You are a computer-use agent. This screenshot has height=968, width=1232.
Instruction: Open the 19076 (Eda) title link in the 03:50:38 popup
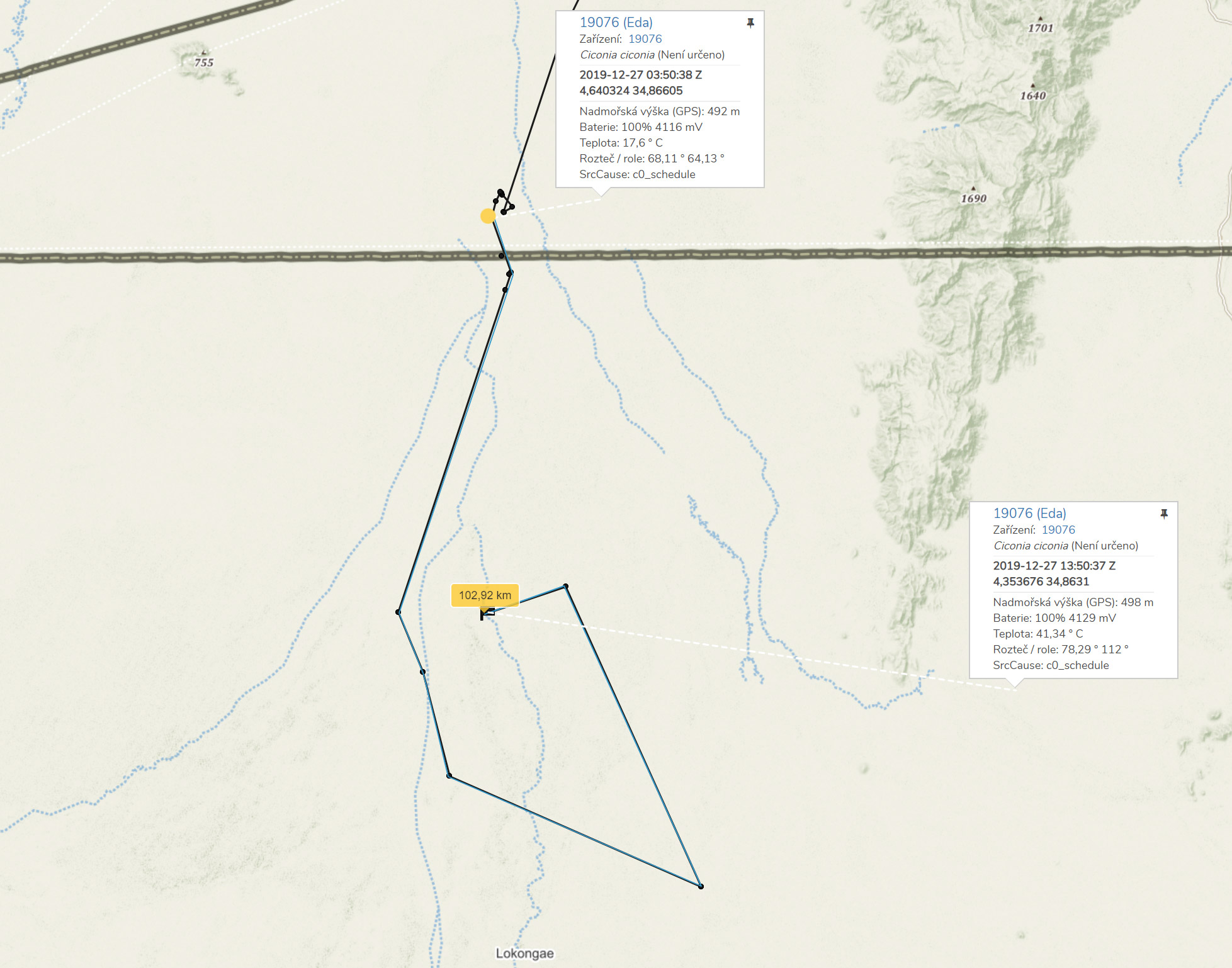coord(615,23)
